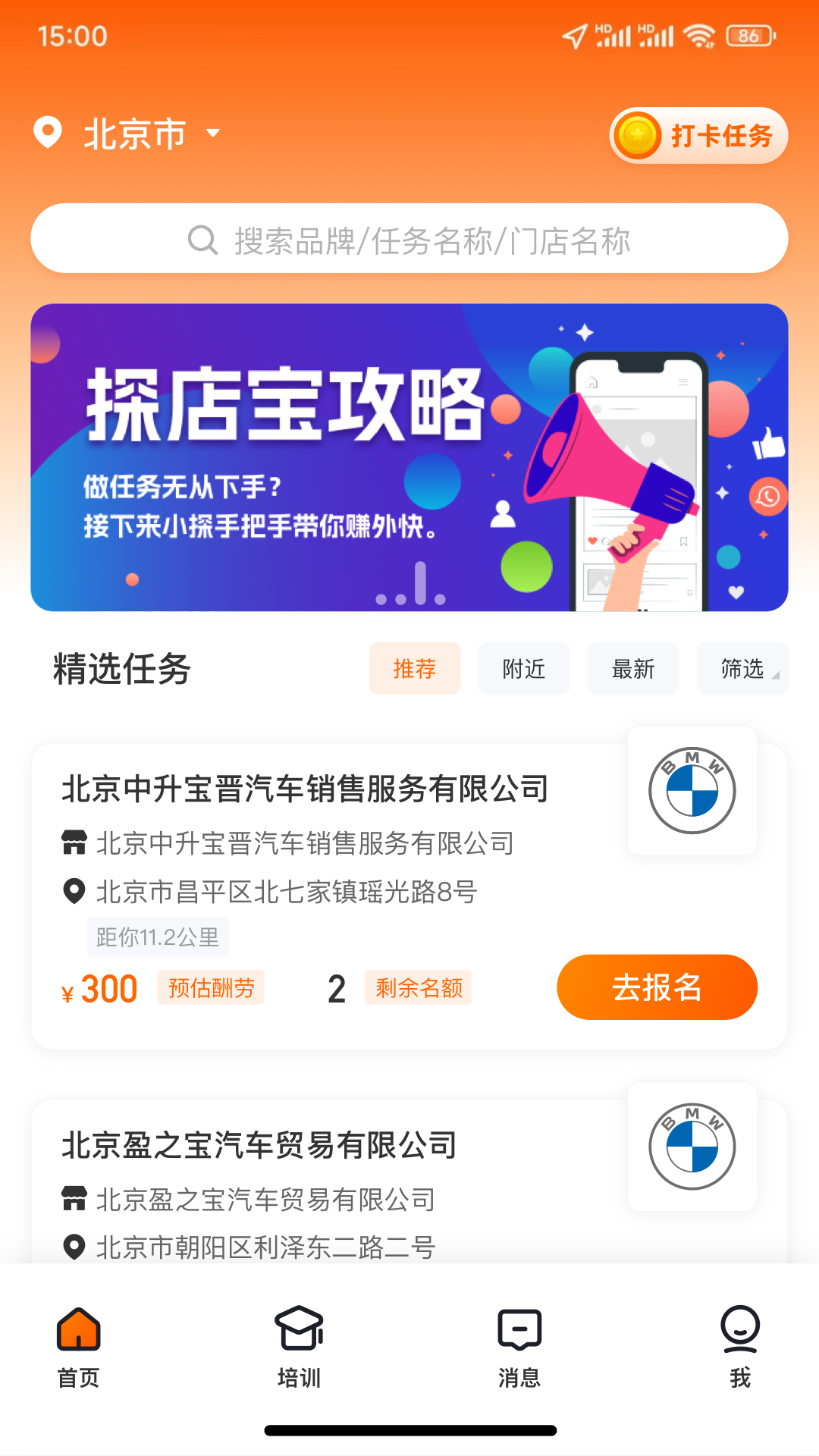
Task: Tap the brand/task/store search box
Action: coord(409,239)
